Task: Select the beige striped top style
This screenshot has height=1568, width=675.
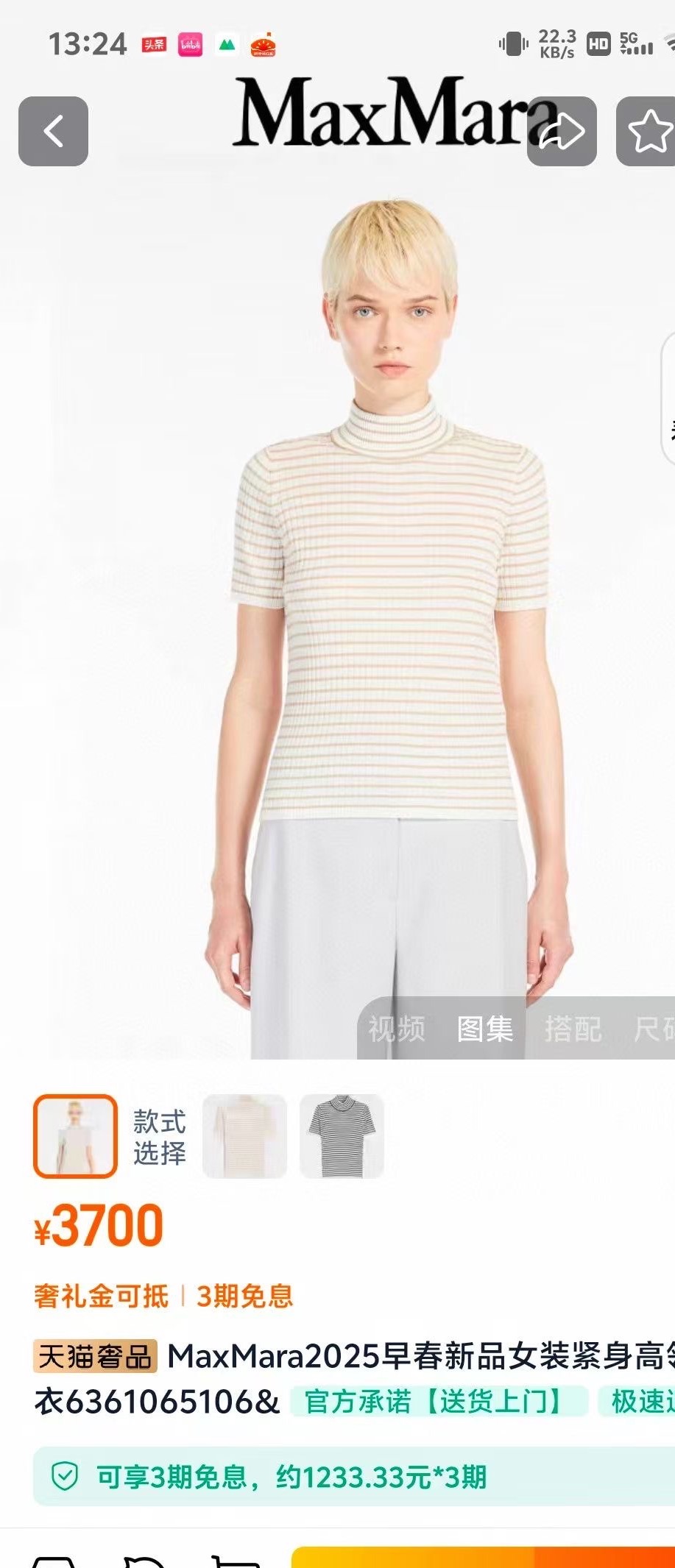Action: [244, 1136]
